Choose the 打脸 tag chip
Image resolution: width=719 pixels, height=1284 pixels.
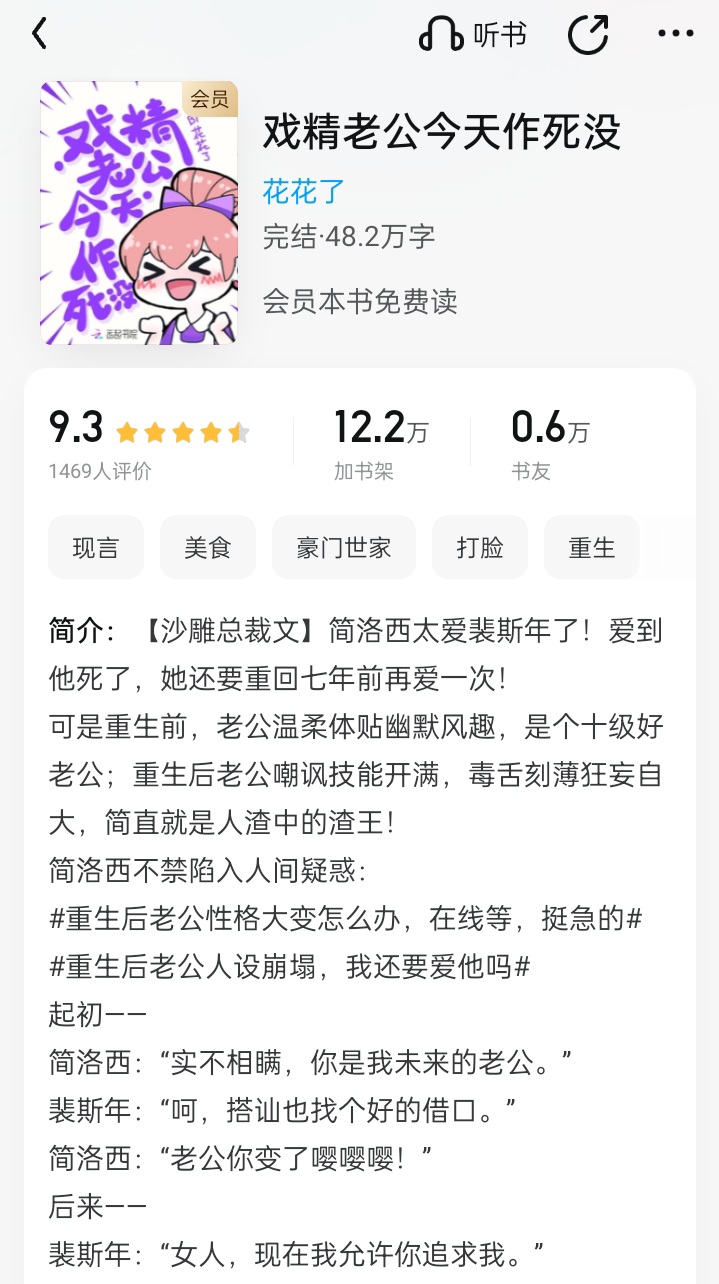point(480,547)
